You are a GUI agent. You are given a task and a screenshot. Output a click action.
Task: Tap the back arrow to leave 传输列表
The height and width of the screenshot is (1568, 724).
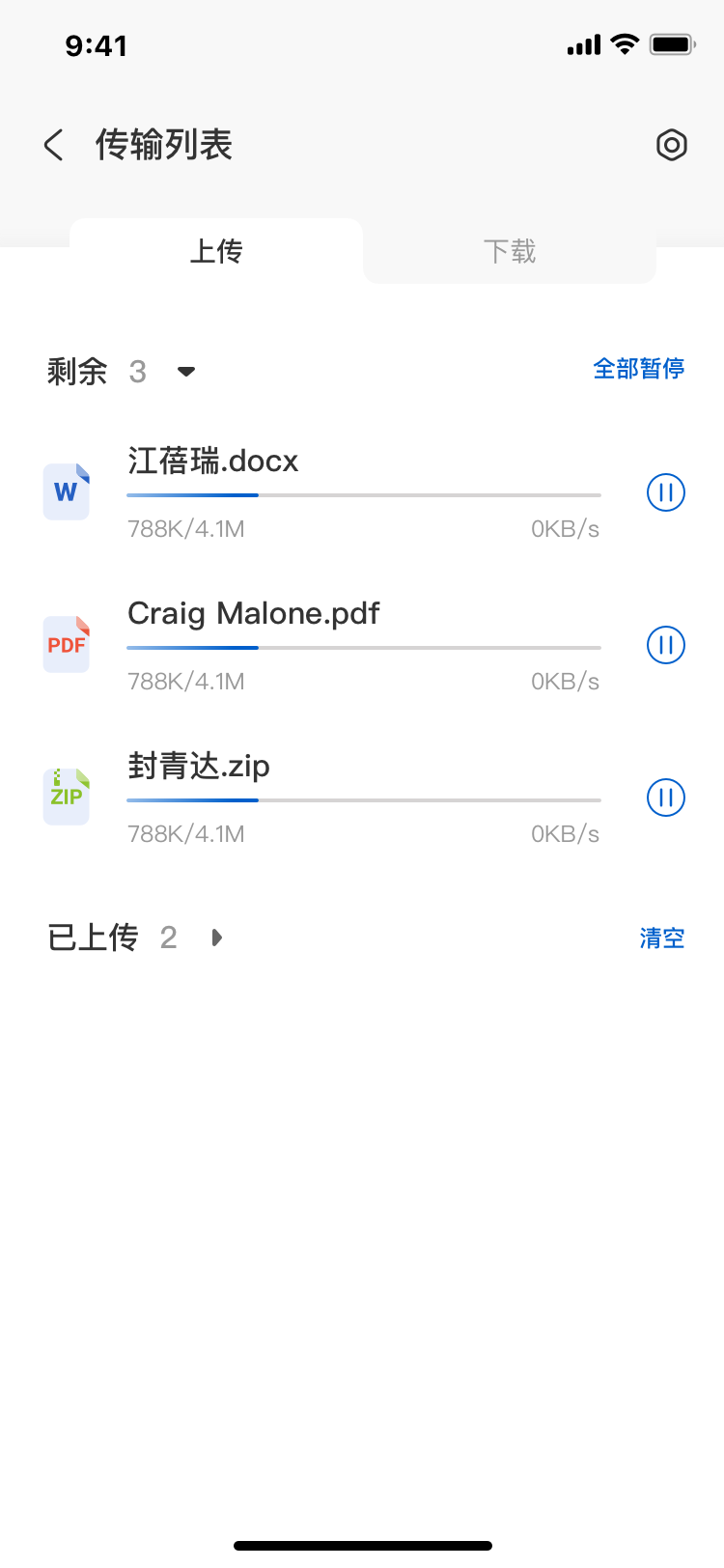53,145
